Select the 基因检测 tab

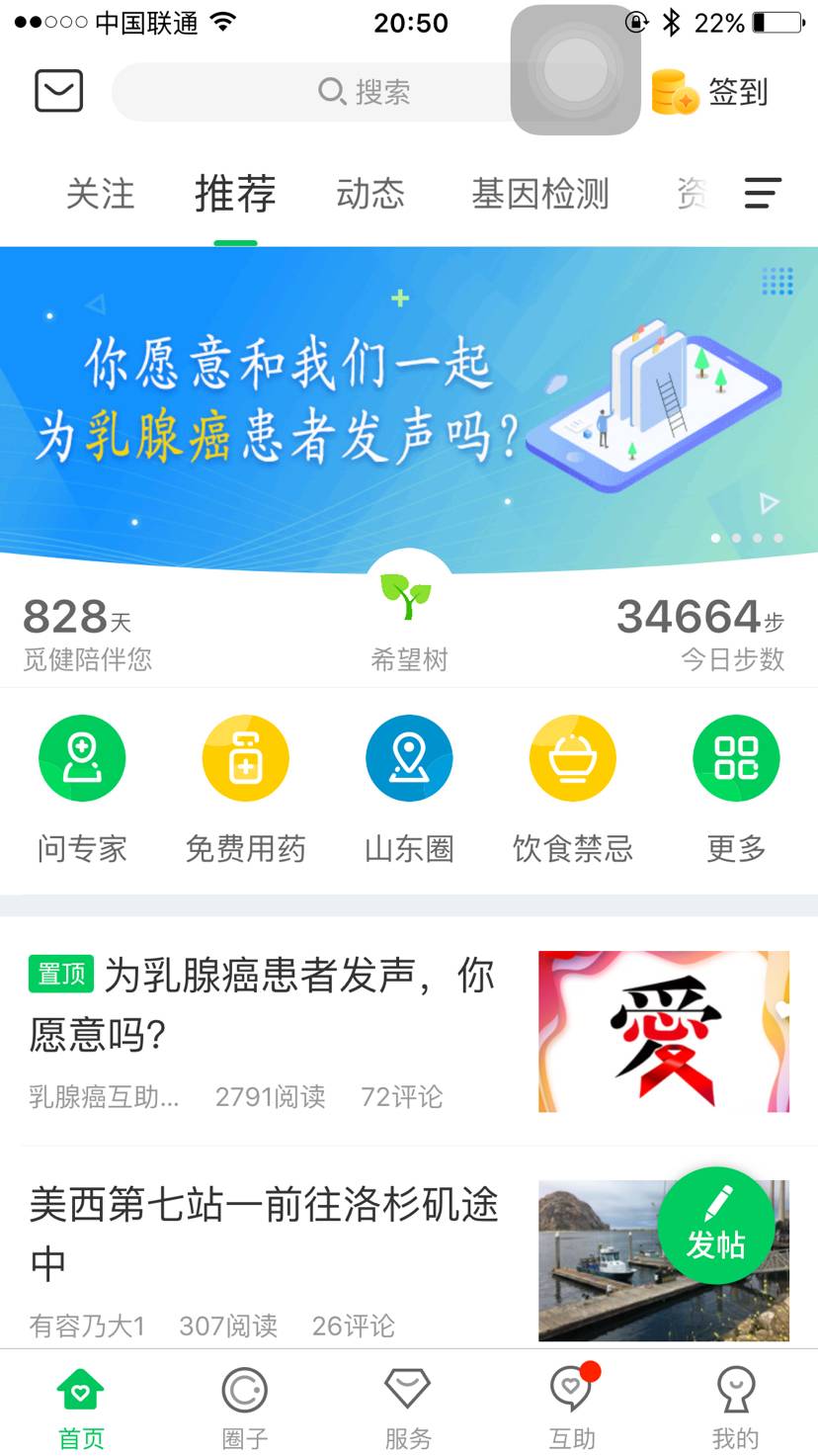point(539,194)
